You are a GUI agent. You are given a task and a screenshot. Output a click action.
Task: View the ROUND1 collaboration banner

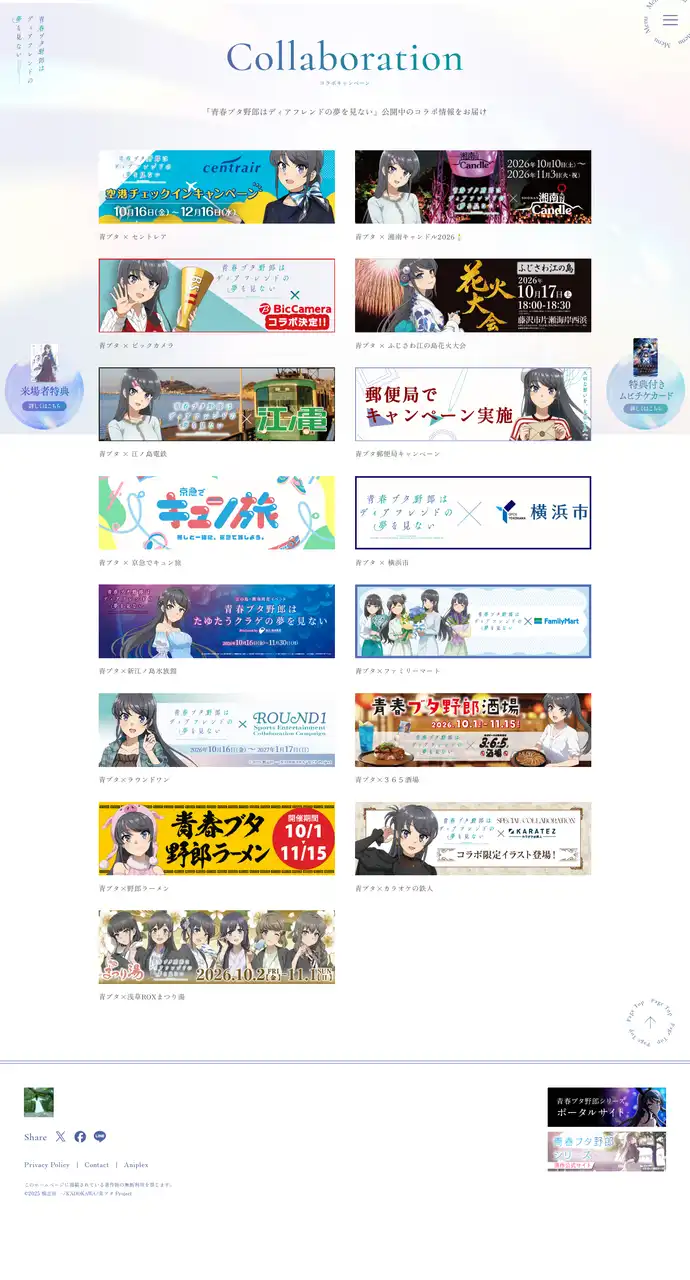(x=217, y=730)
